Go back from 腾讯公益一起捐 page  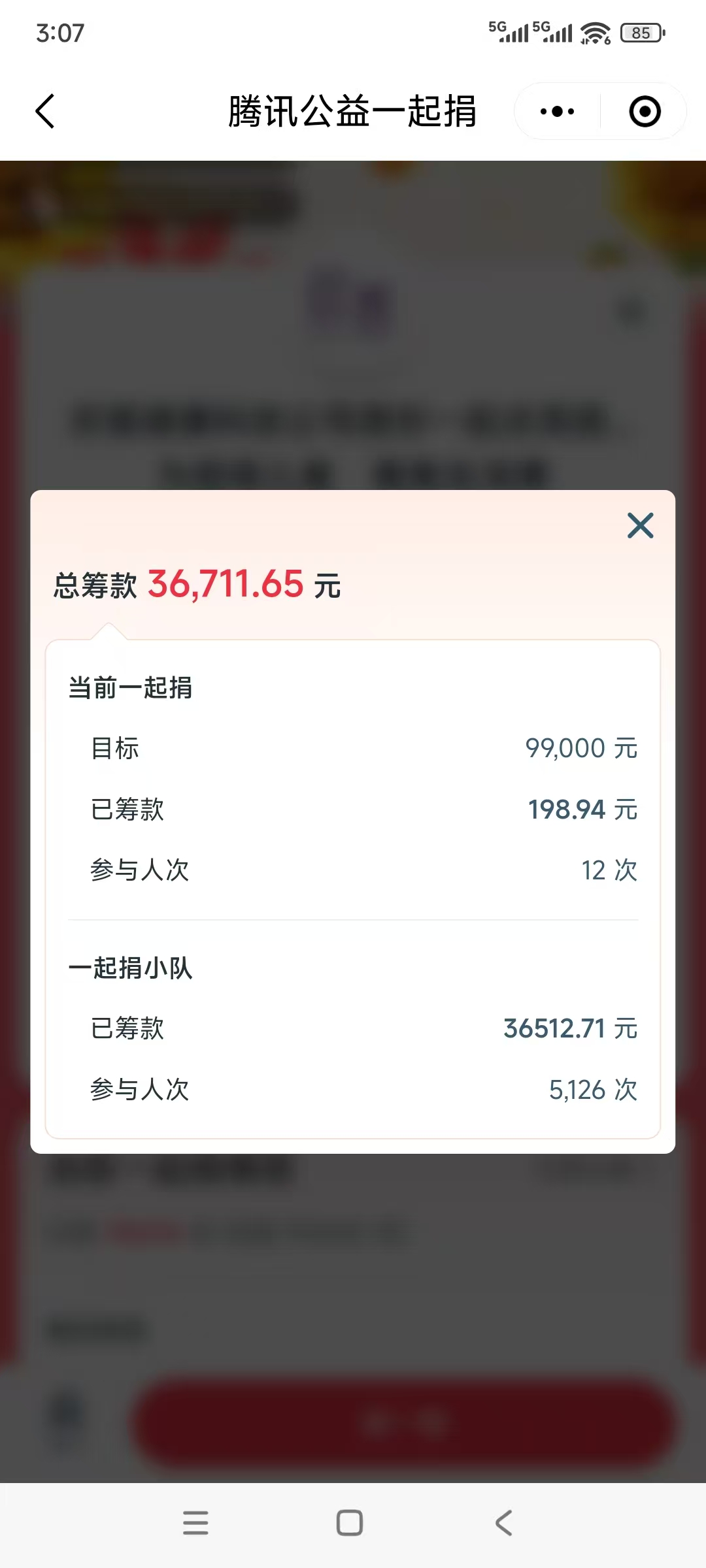pyautogui.click(x=45, y=111)
